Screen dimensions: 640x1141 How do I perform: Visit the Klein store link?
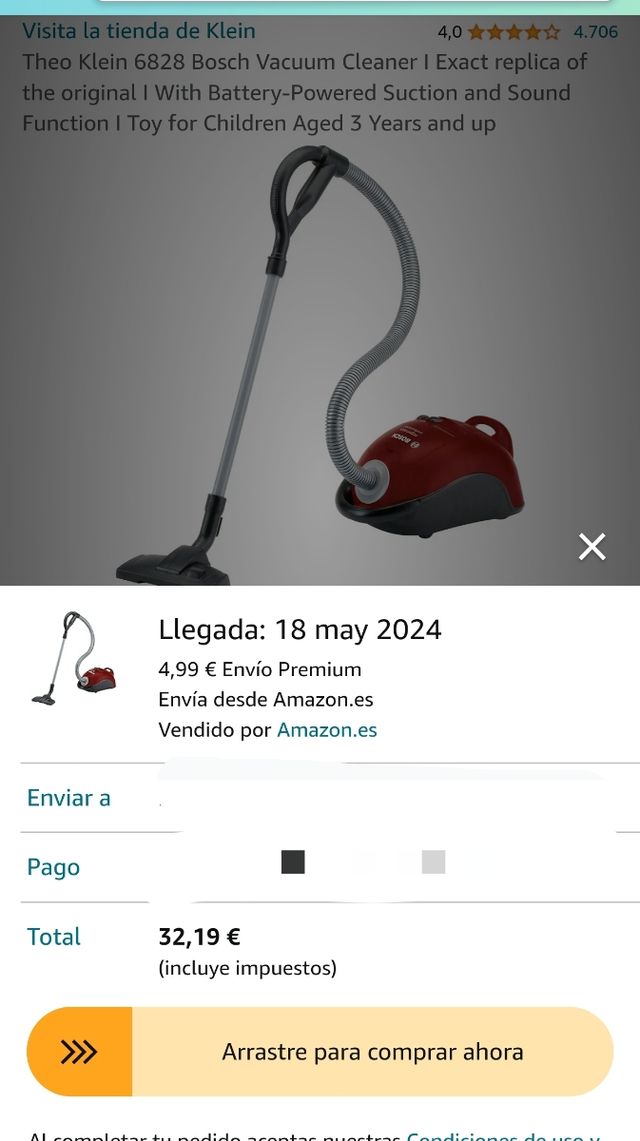pos(139,31)
